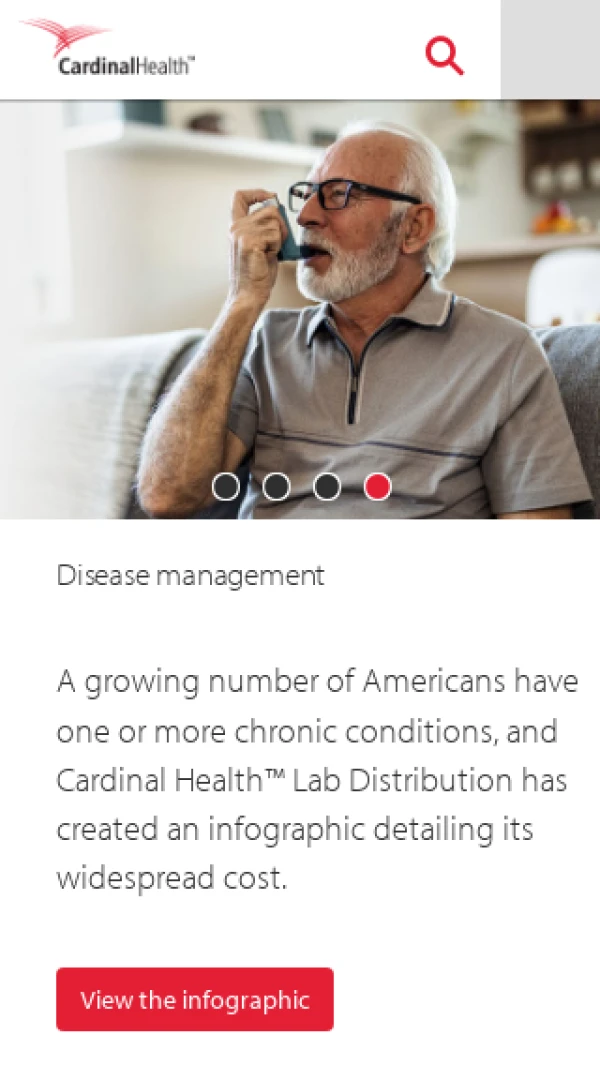The width and height of the screenshot is (600, 1065).
Task: Show the third carousel slide dot
Action: click(x=327, y=487)
